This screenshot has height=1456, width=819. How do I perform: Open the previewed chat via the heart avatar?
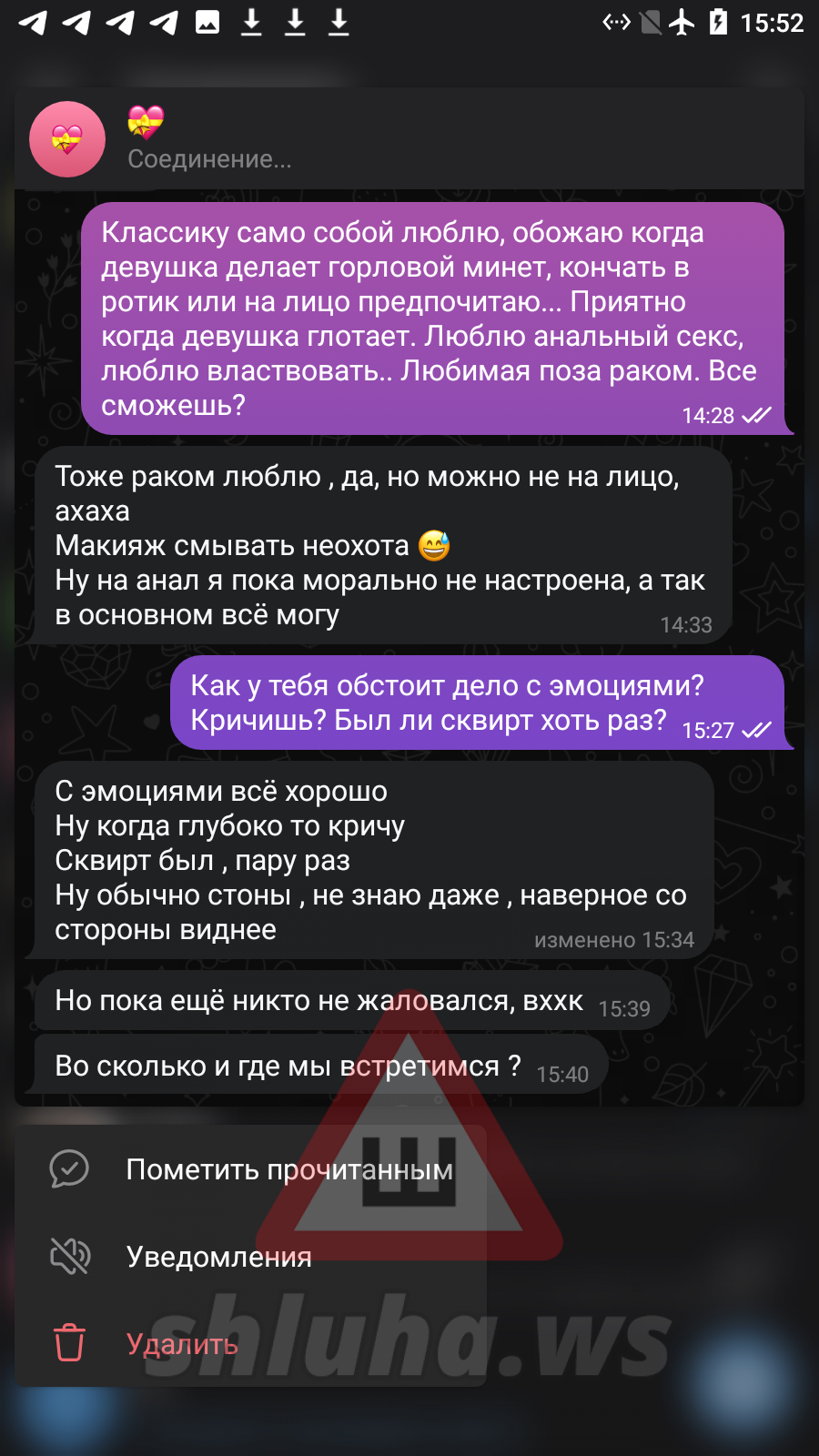point(67,139)
